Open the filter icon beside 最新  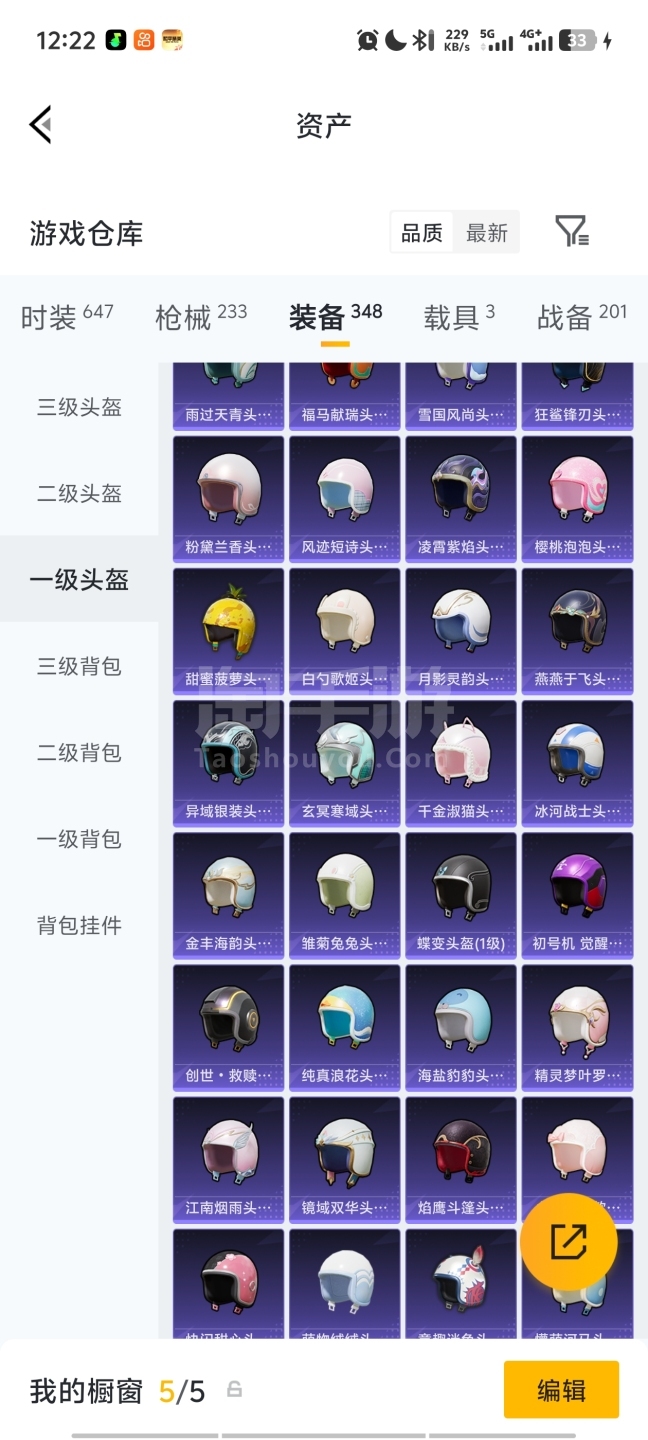(x=572, y=232)
